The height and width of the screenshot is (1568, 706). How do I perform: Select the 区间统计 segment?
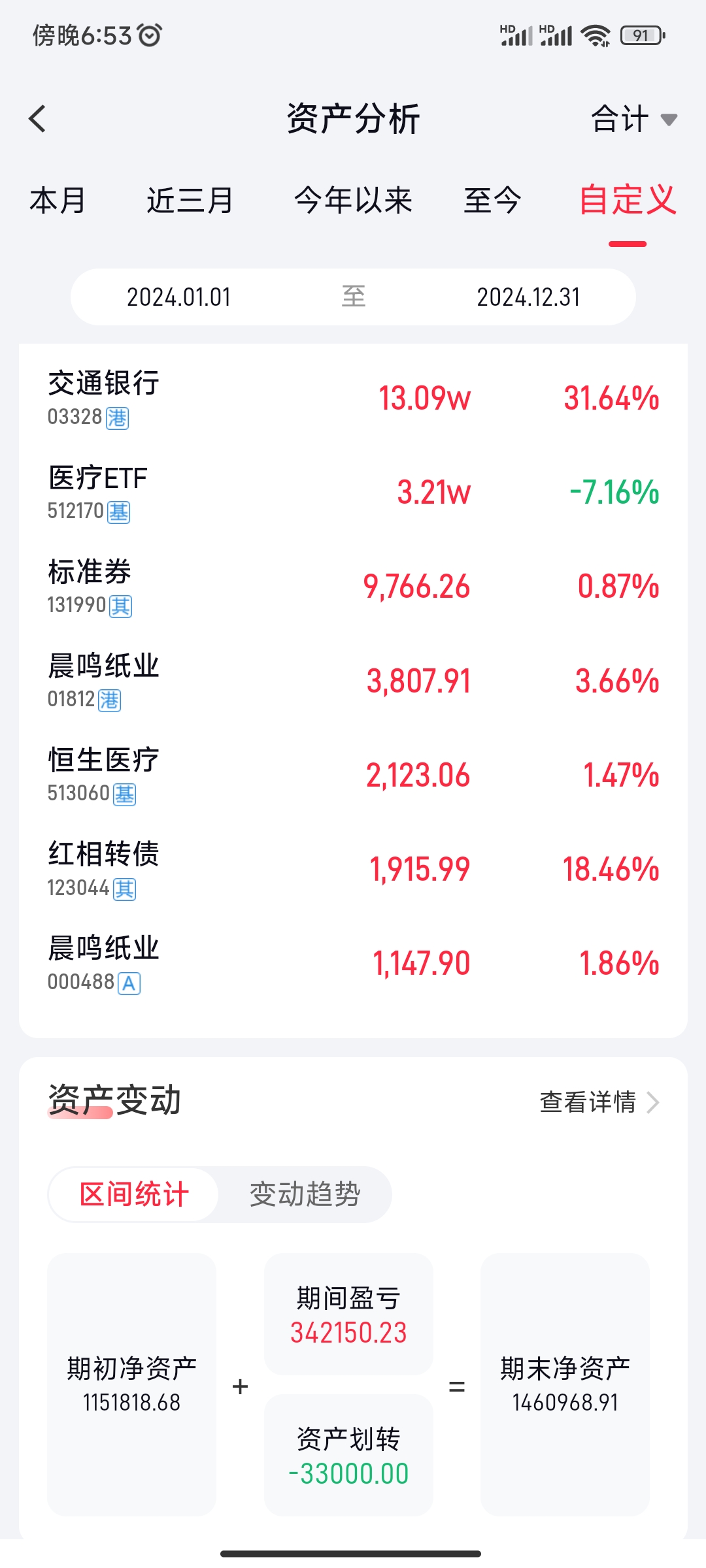click(134, 1194)
